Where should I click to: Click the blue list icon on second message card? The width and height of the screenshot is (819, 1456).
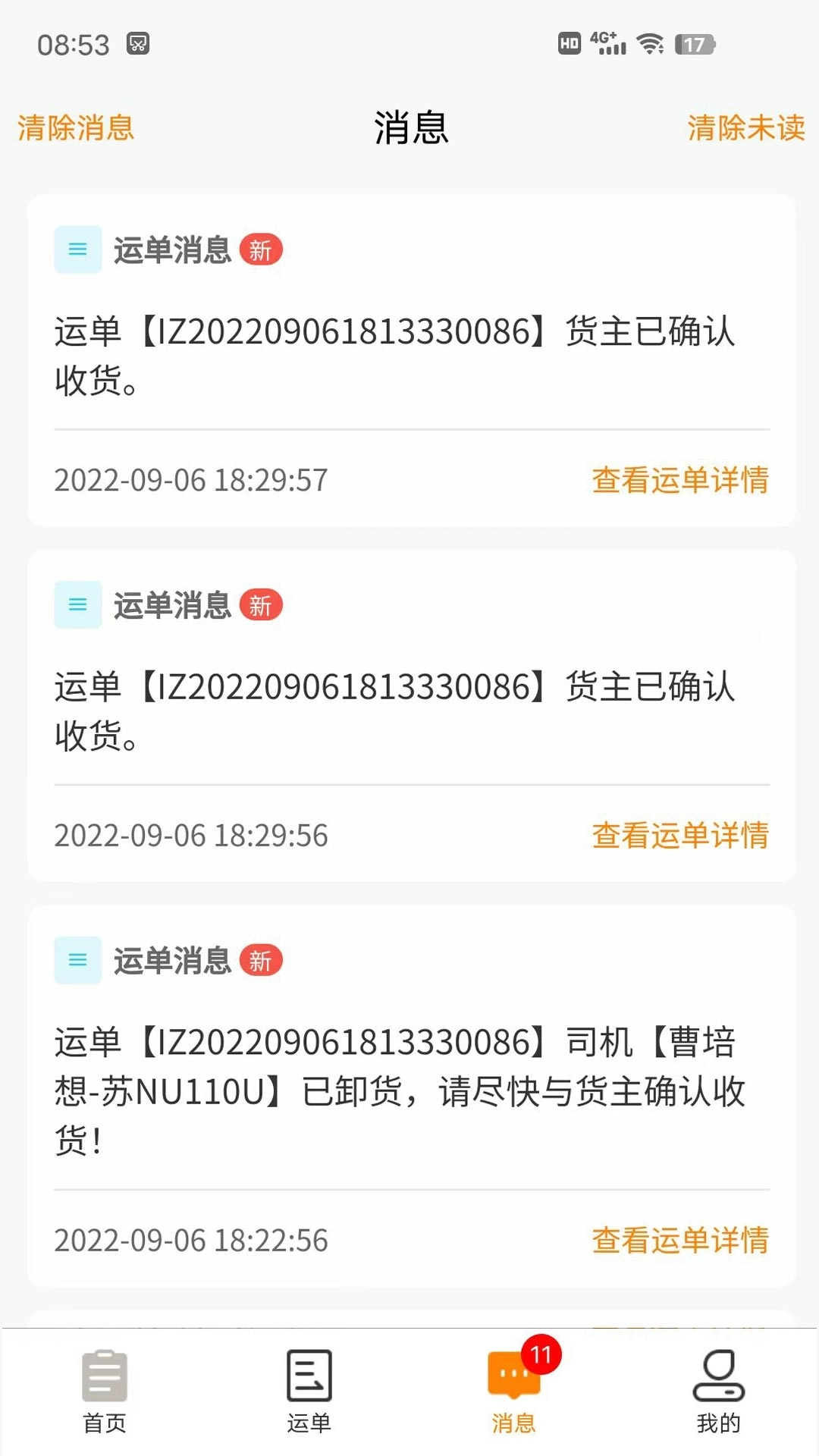tap(77, 605)
